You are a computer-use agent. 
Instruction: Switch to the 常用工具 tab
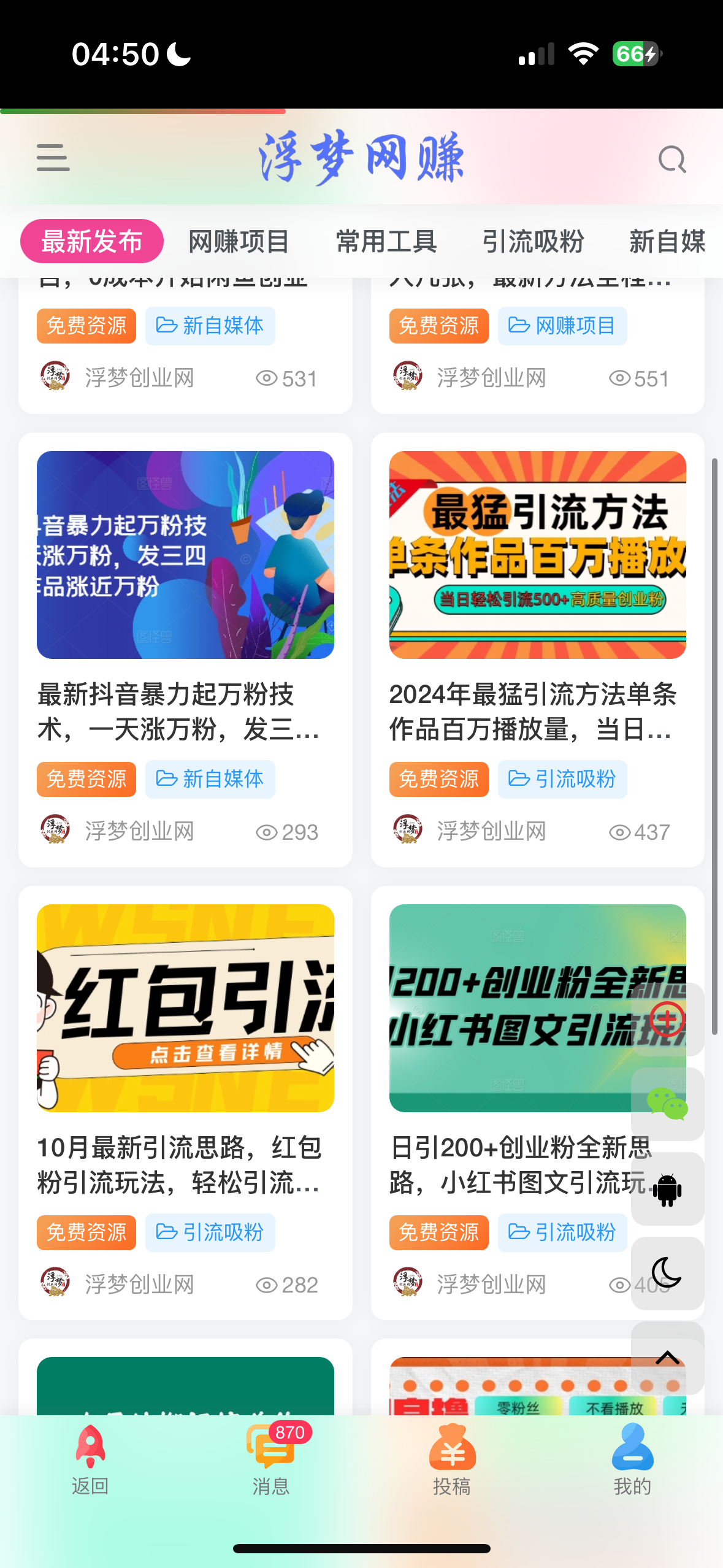[x=386, y=241]
